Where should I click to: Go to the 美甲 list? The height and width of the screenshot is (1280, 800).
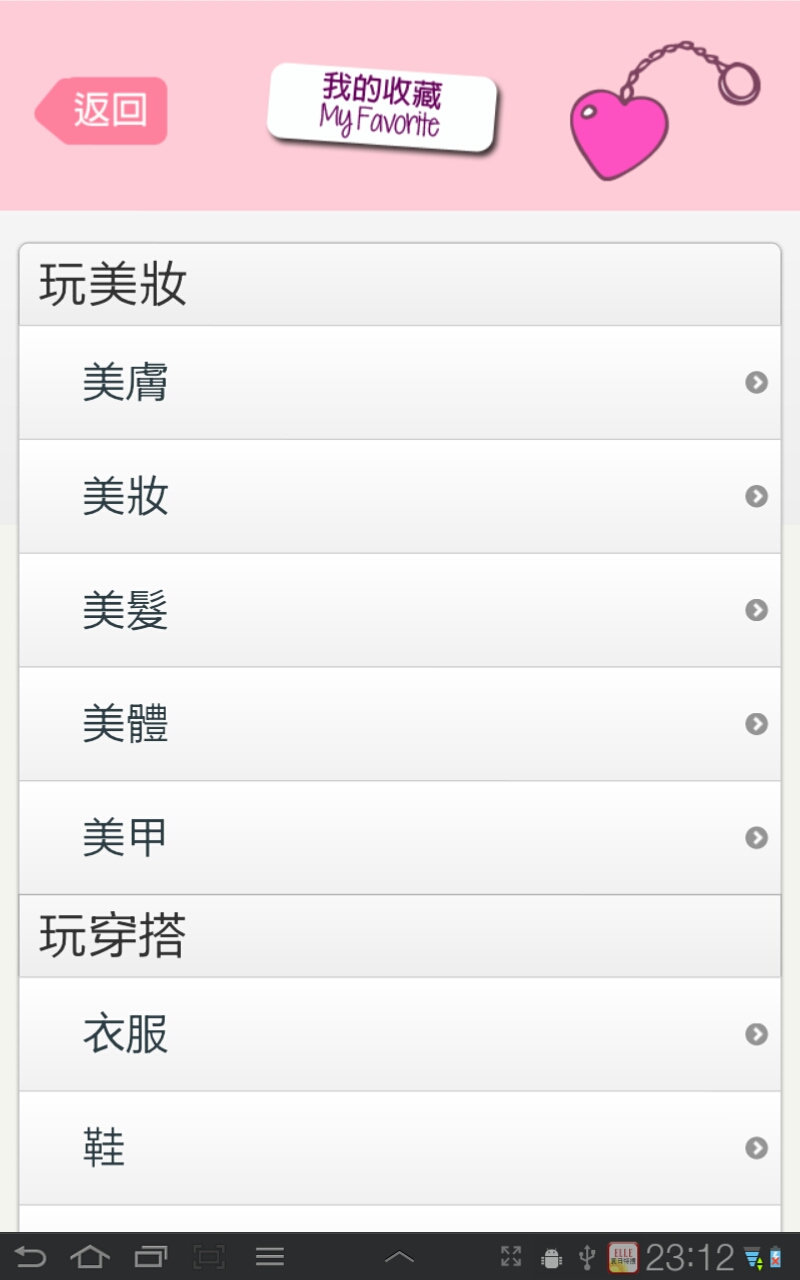[x=400, y=838]
